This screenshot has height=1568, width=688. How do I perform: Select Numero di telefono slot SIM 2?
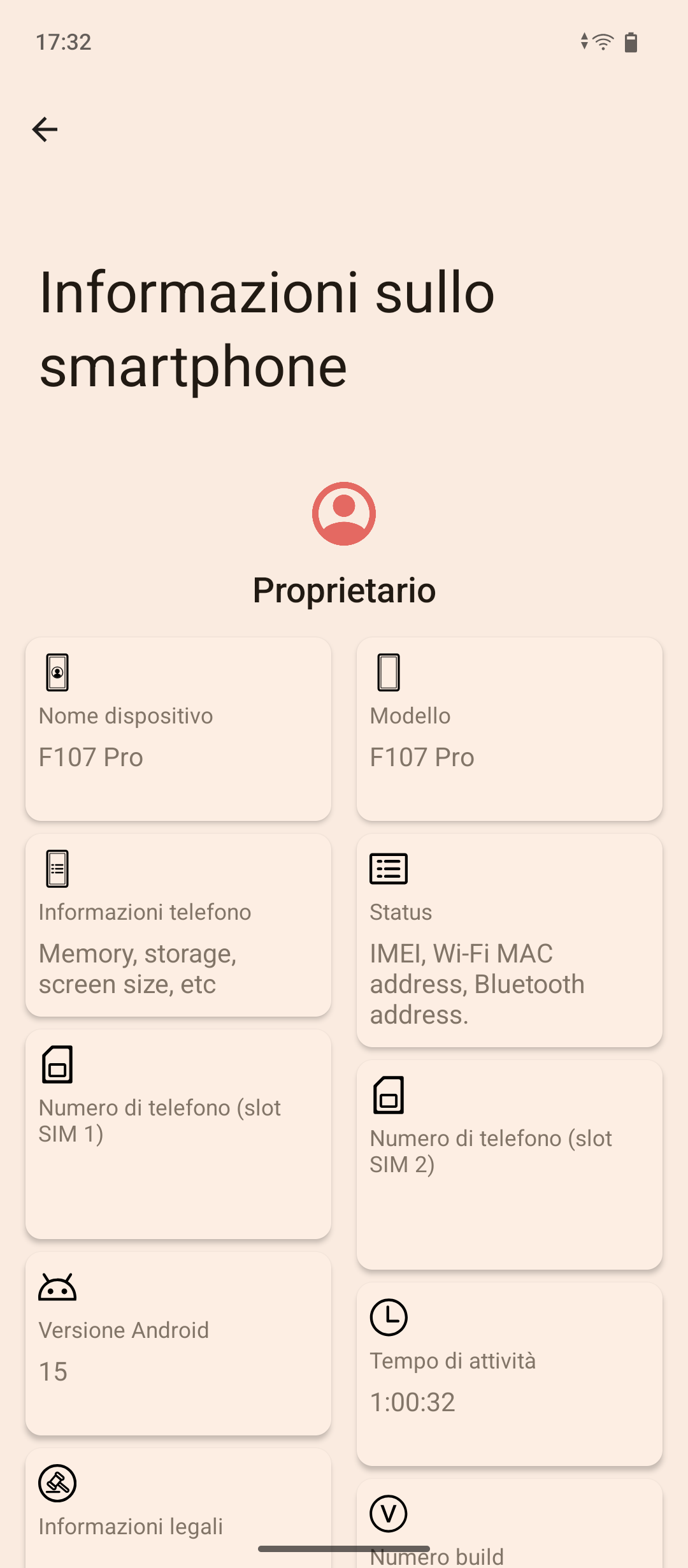pos(510,1165)
